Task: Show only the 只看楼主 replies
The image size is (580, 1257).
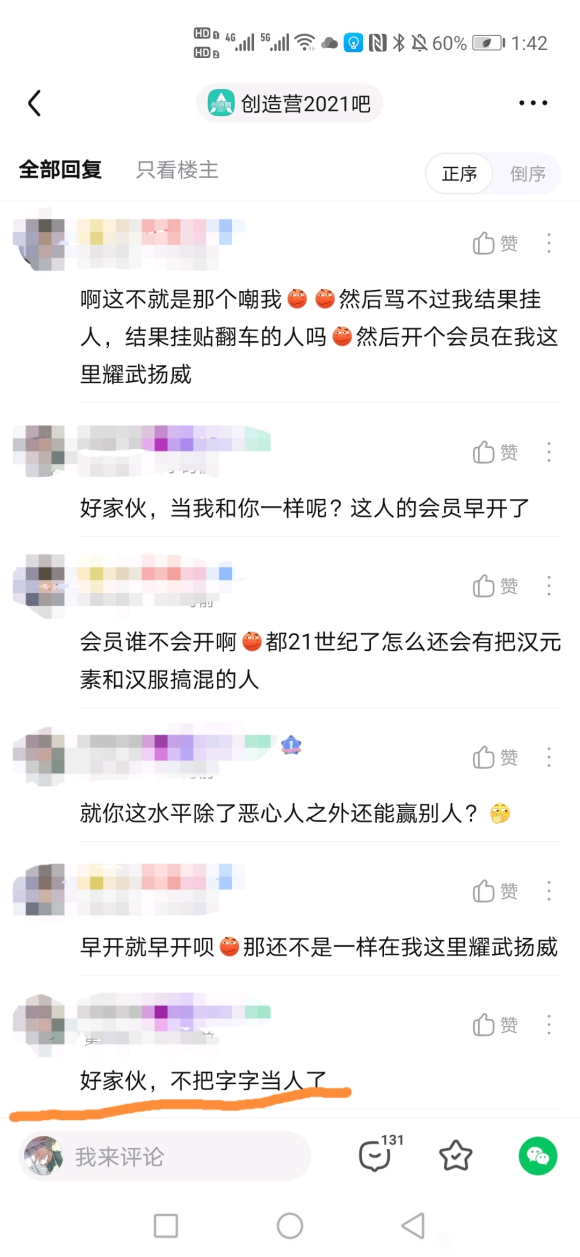Action: coord(177,170)
